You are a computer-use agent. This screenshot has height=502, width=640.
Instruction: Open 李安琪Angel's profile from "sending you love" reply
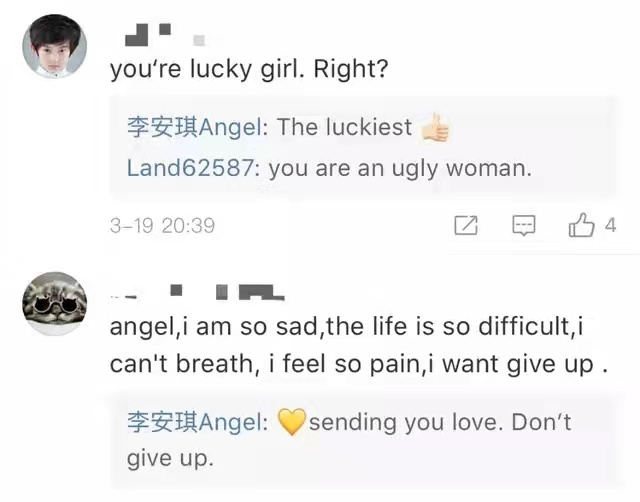pyautogui.click(x=196, y=423)
